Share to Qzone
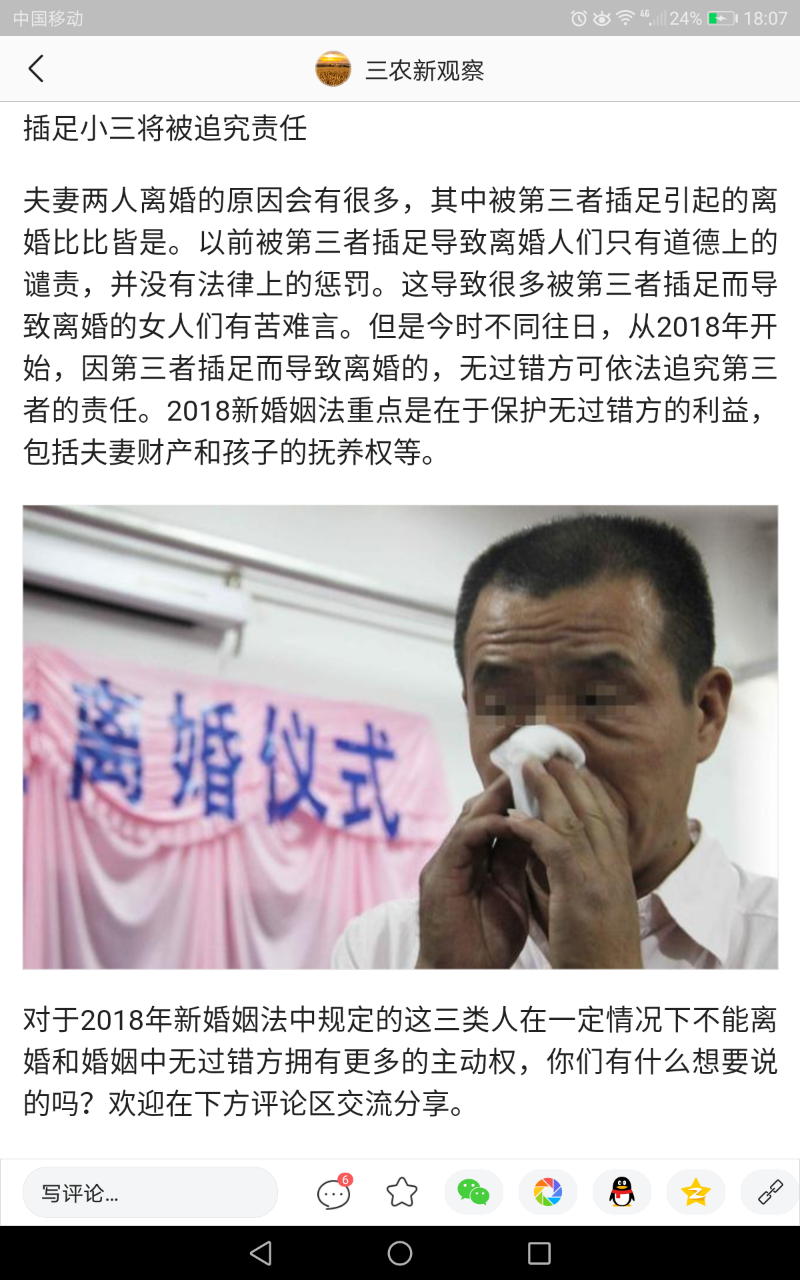The image size is (800, 1280). tap(695, 1192)
